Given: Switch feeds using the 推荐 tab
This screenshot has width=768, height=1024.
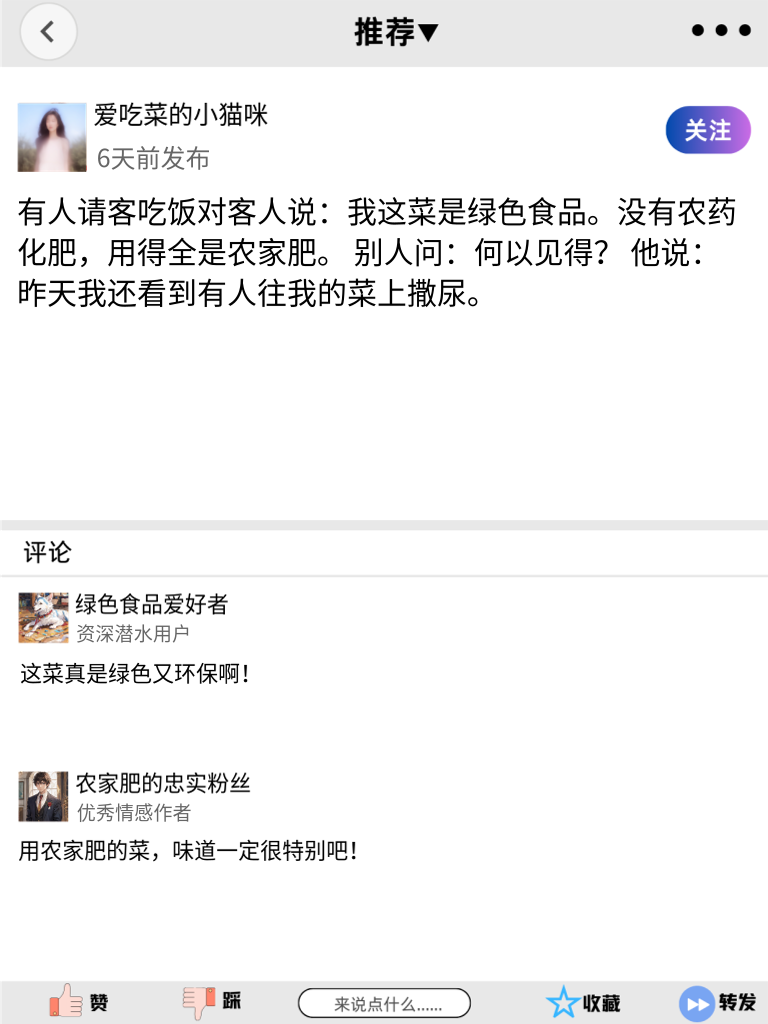Looking at the screenshot, I should [x=383, y=31].
